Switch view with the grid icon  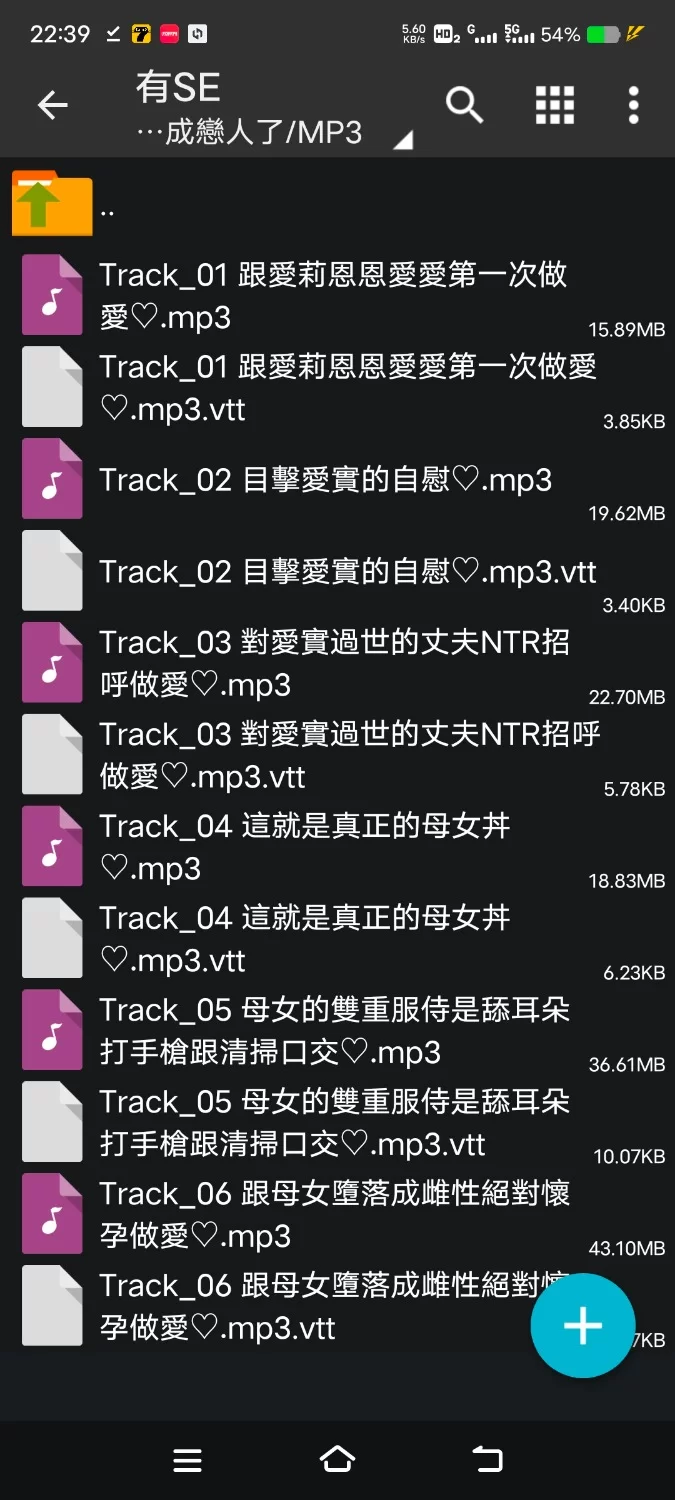coord(554,104)
